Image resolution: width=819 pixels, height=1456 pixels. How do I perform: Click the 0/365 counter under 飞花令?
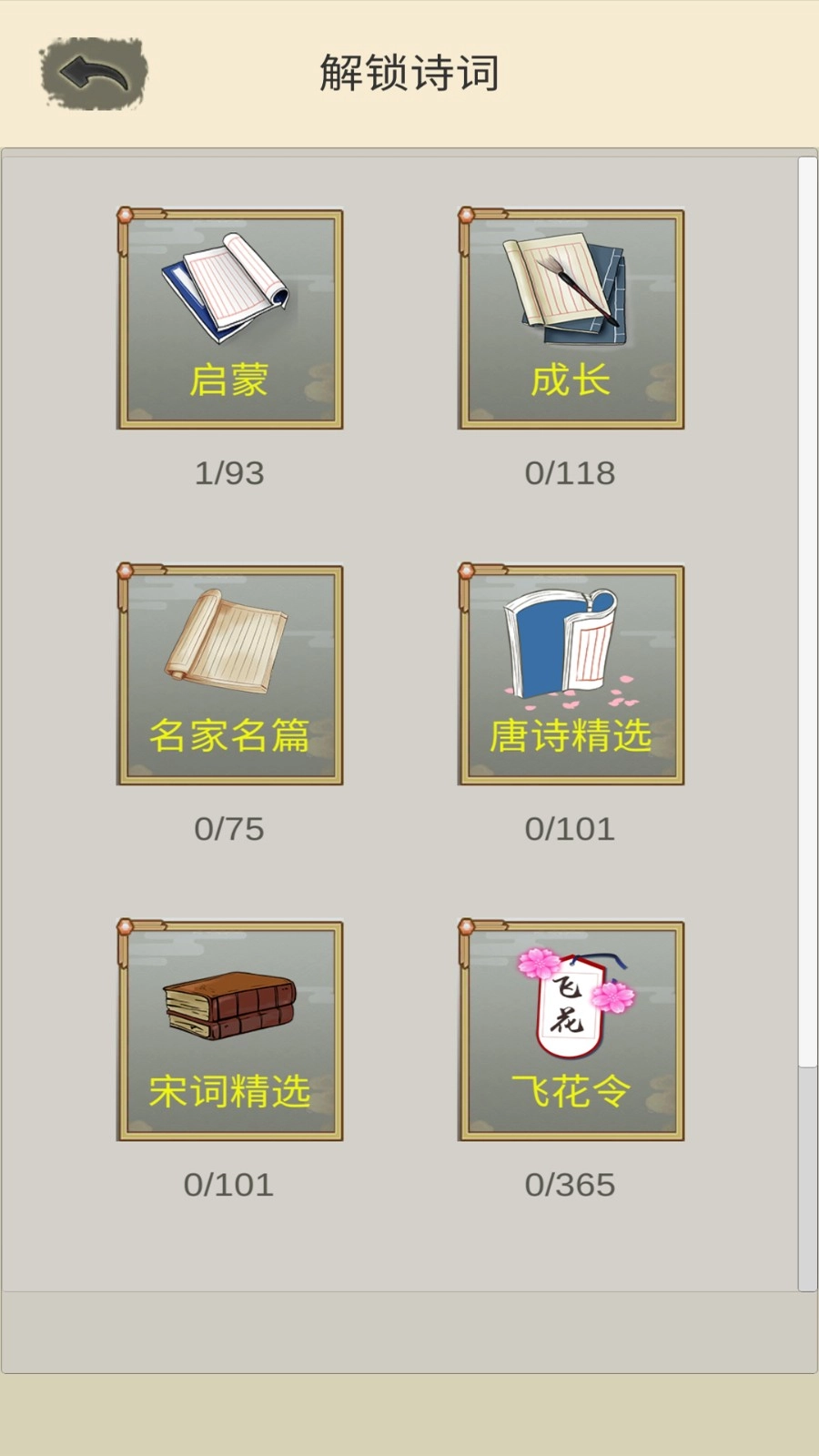pos(571,1184)
